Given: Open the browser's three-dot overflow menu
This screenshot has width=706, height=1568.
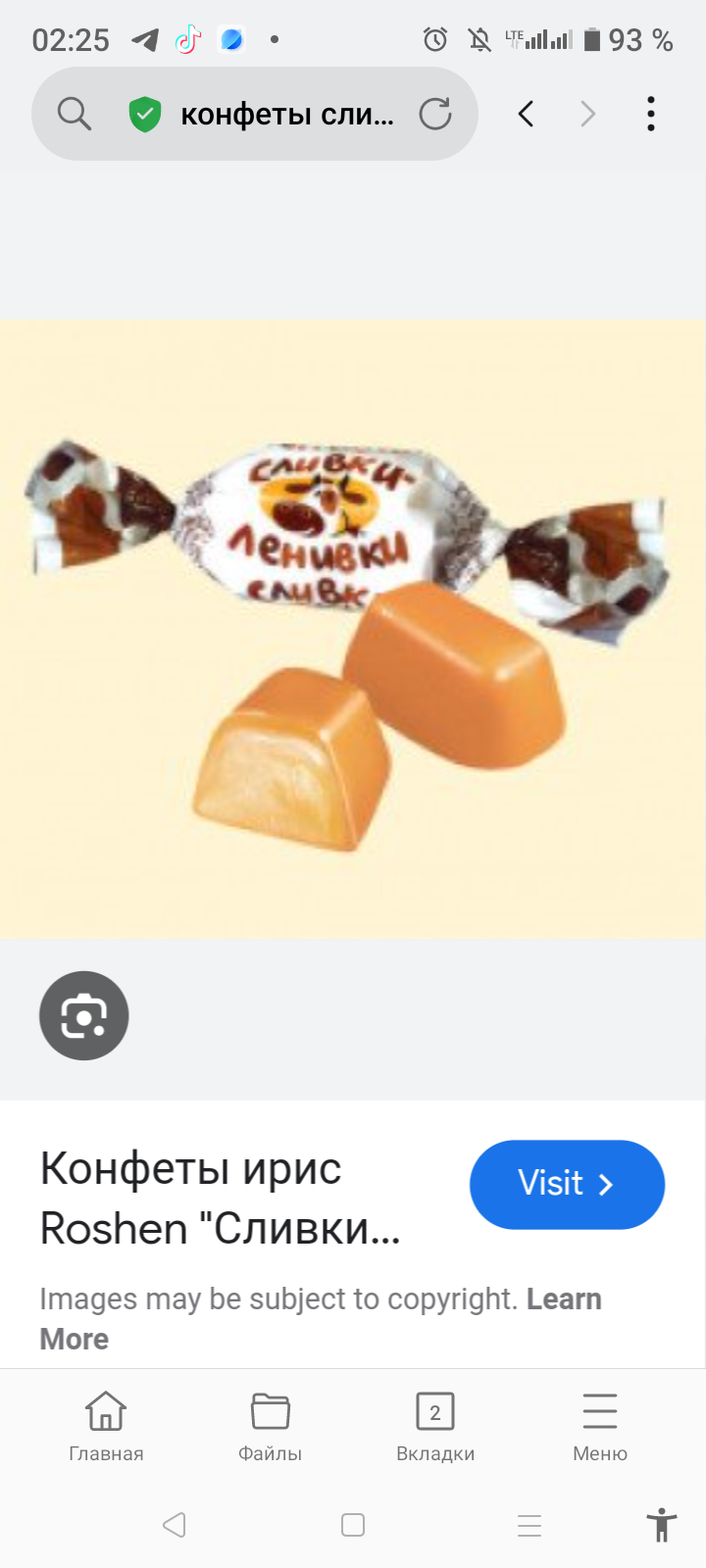Looking at the screenshot, I should tap(651, 115).
